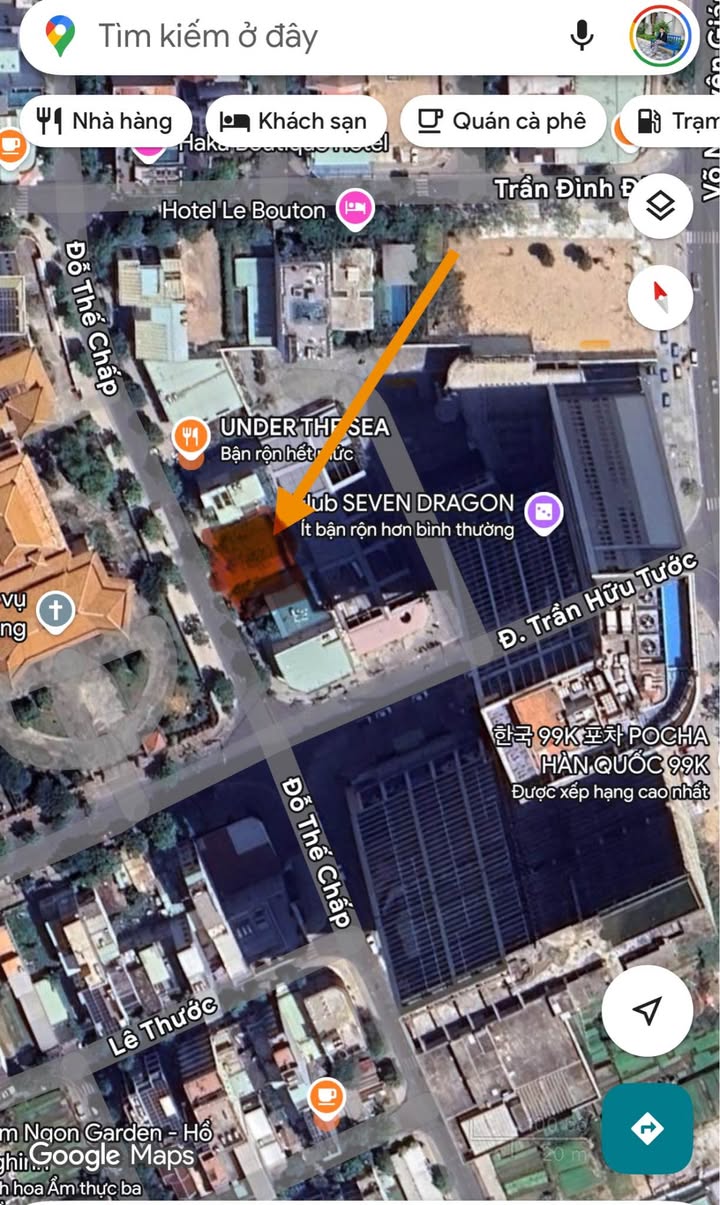This screenshot has height=1205, width=720.
Task: Open the directions floating button
Action: (647, 1129)
